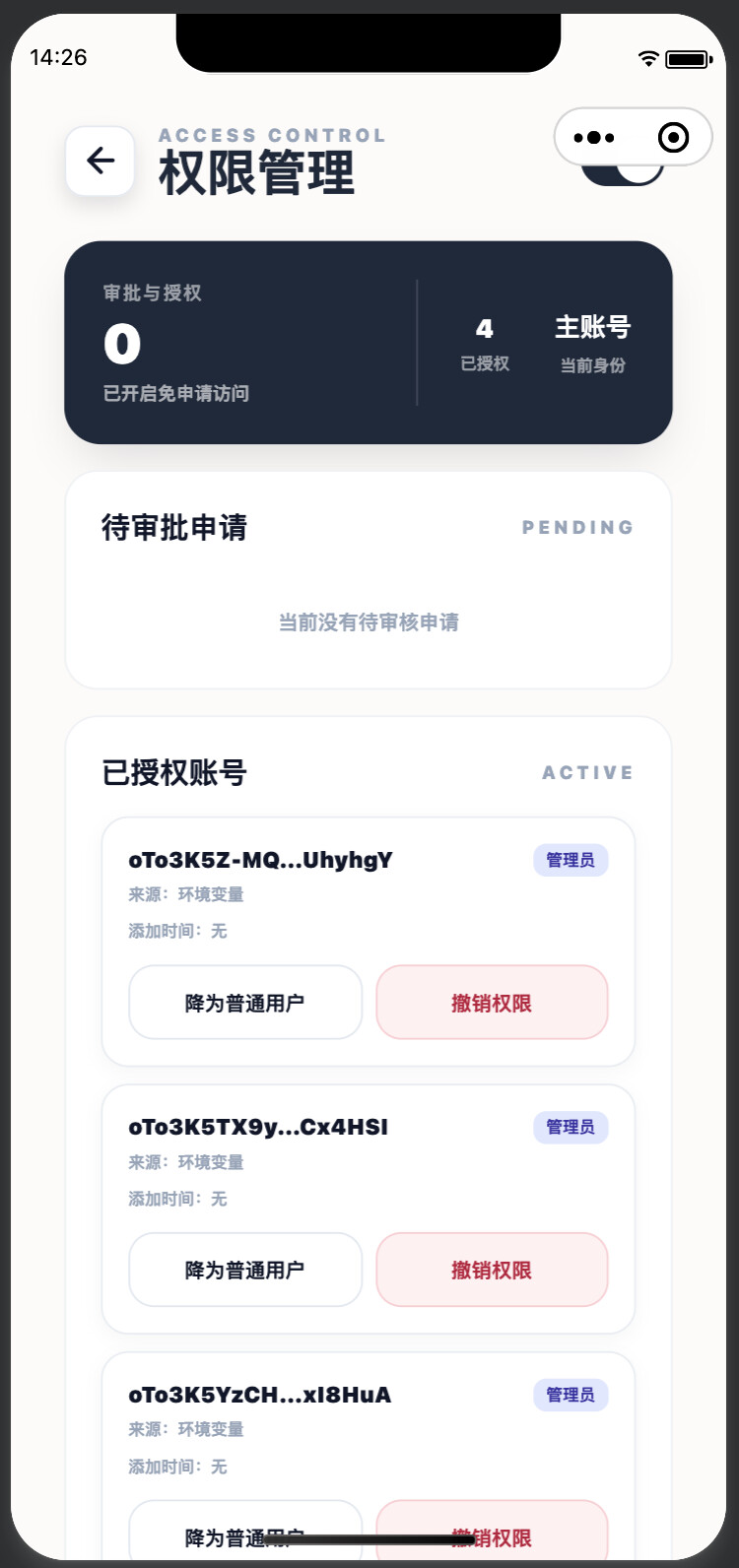The height and width of the screenshot is (1568, 739).
Task: Demote account oTo3K5TX9y...Cx4HSI to normal user
Action: [245, 1270]
